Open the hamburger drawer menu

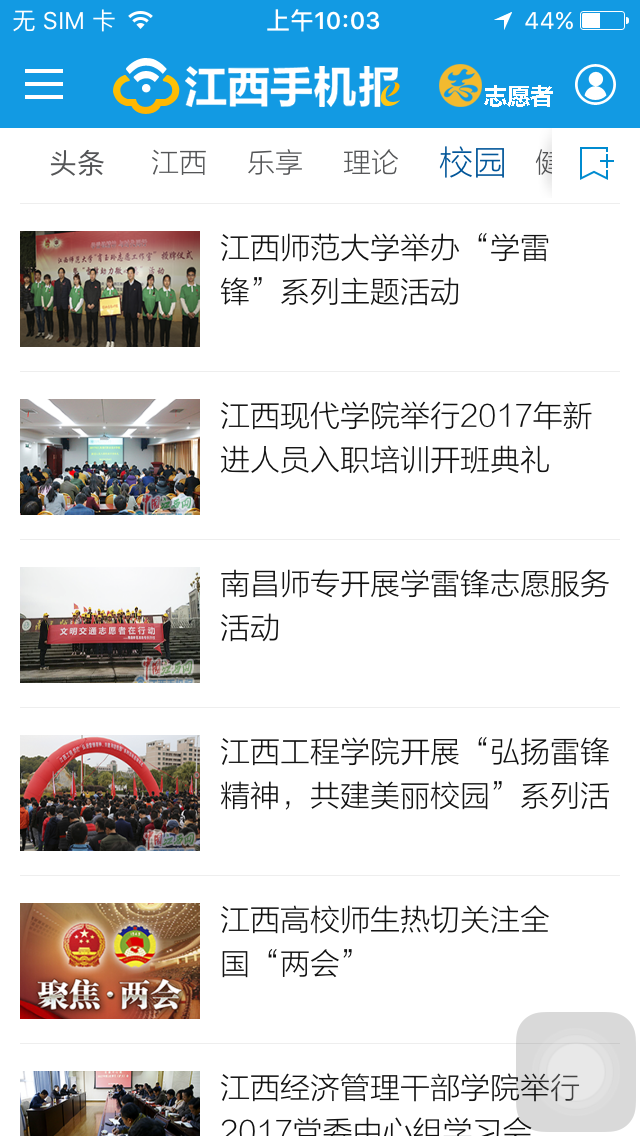pos(44,85)
